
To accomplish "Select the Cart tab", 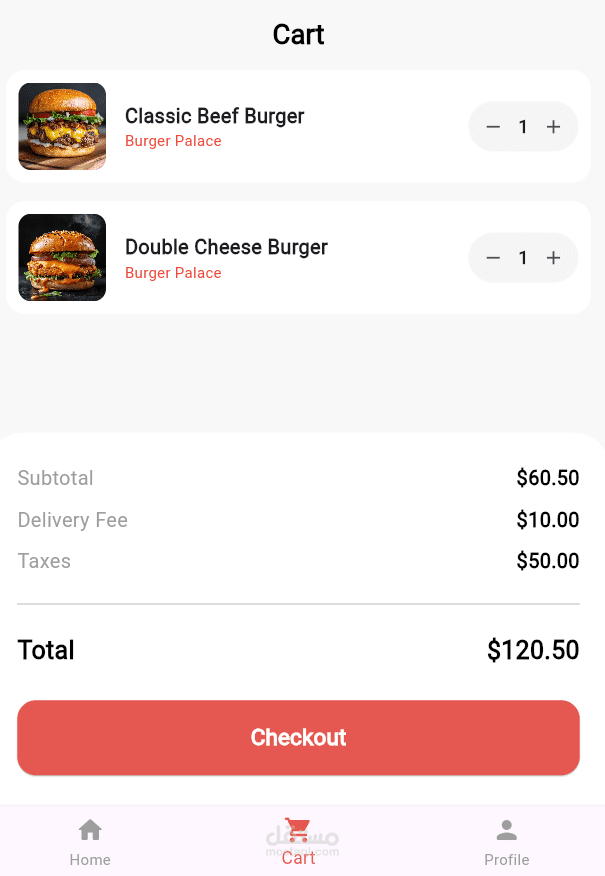I will (298, 841).
